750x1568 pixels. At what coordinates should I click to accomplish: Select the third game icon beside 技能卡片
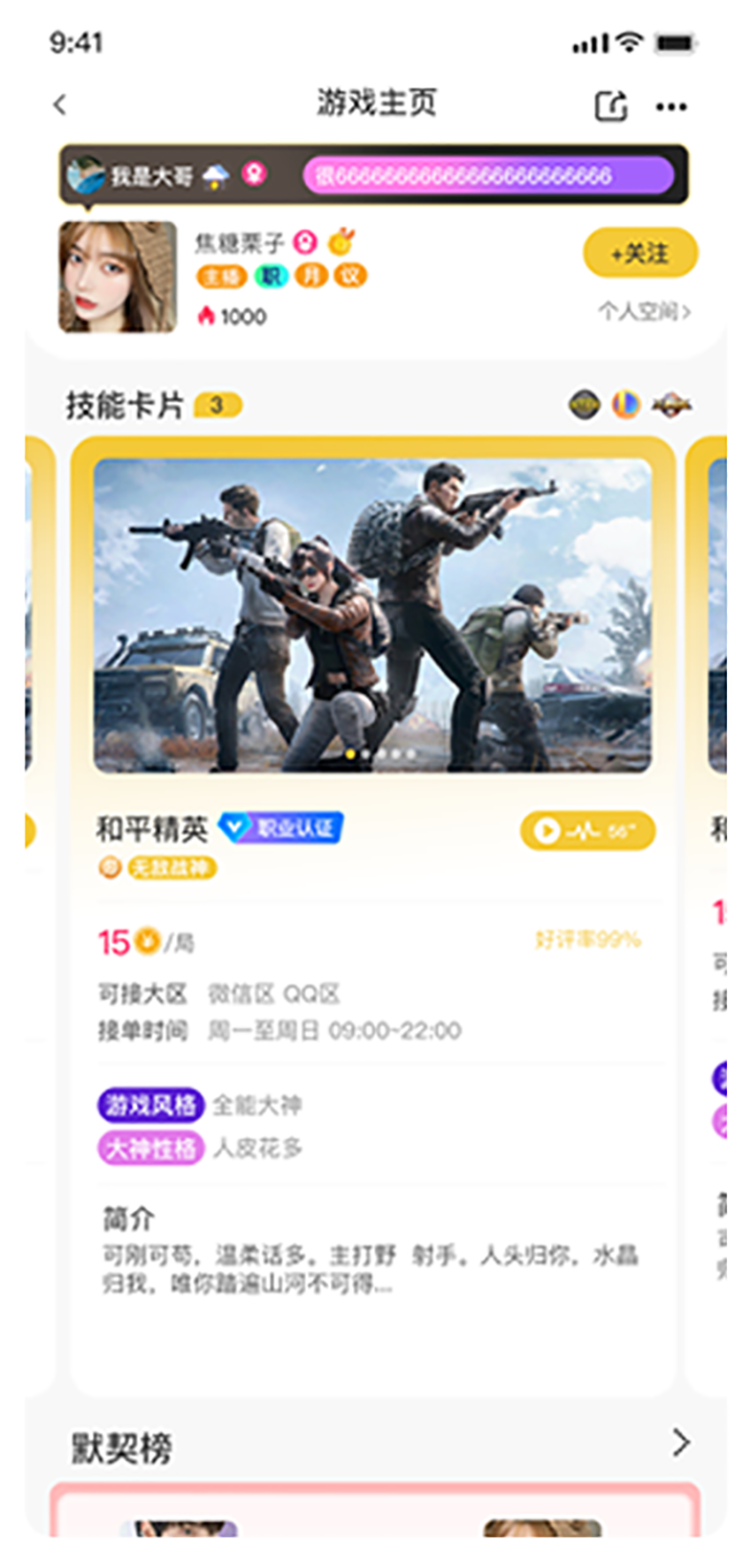click(672, 405)
